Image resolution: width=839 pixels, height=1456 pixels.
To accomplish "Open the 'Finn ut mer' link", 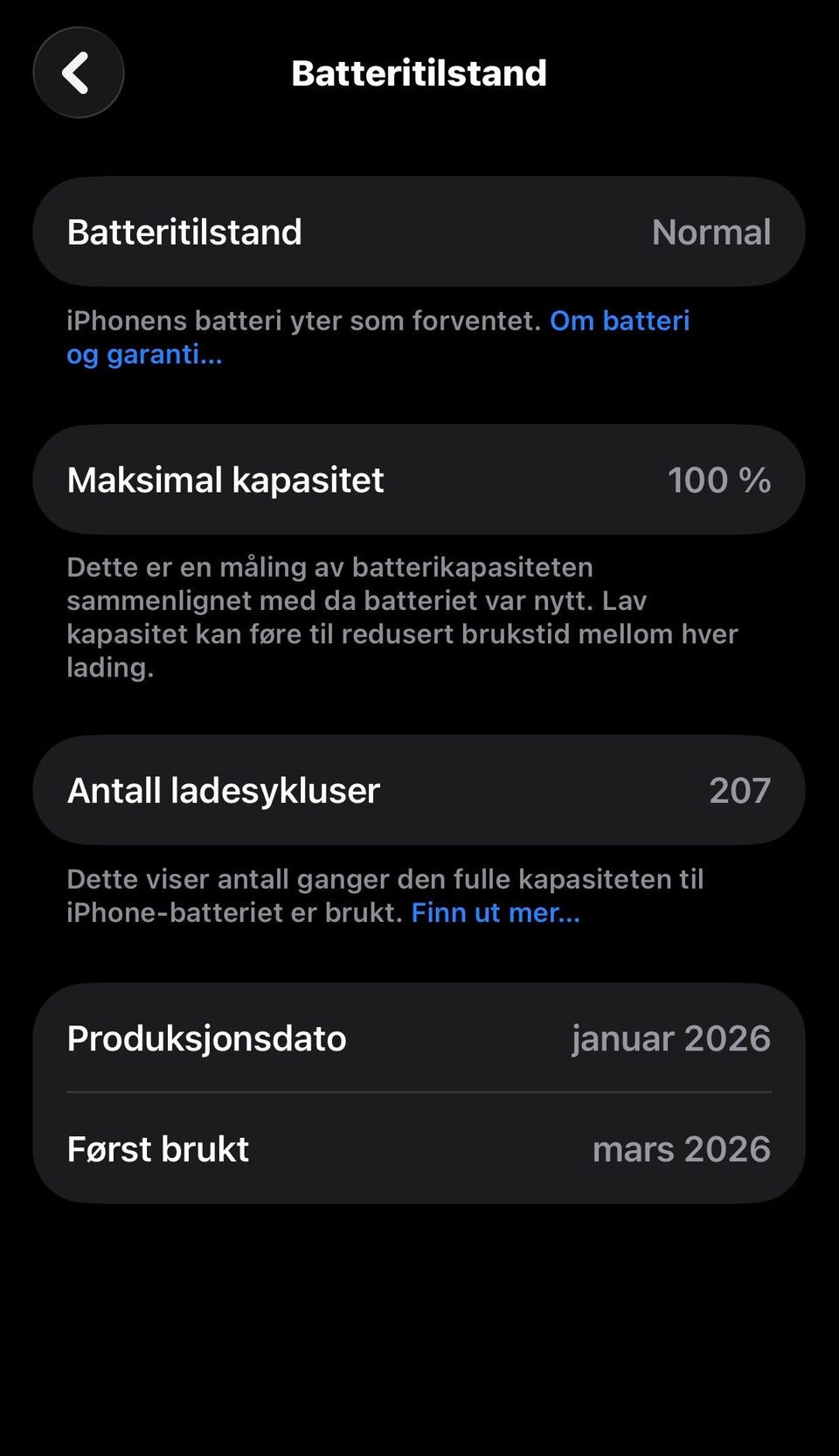I will [x=496, y=912].
